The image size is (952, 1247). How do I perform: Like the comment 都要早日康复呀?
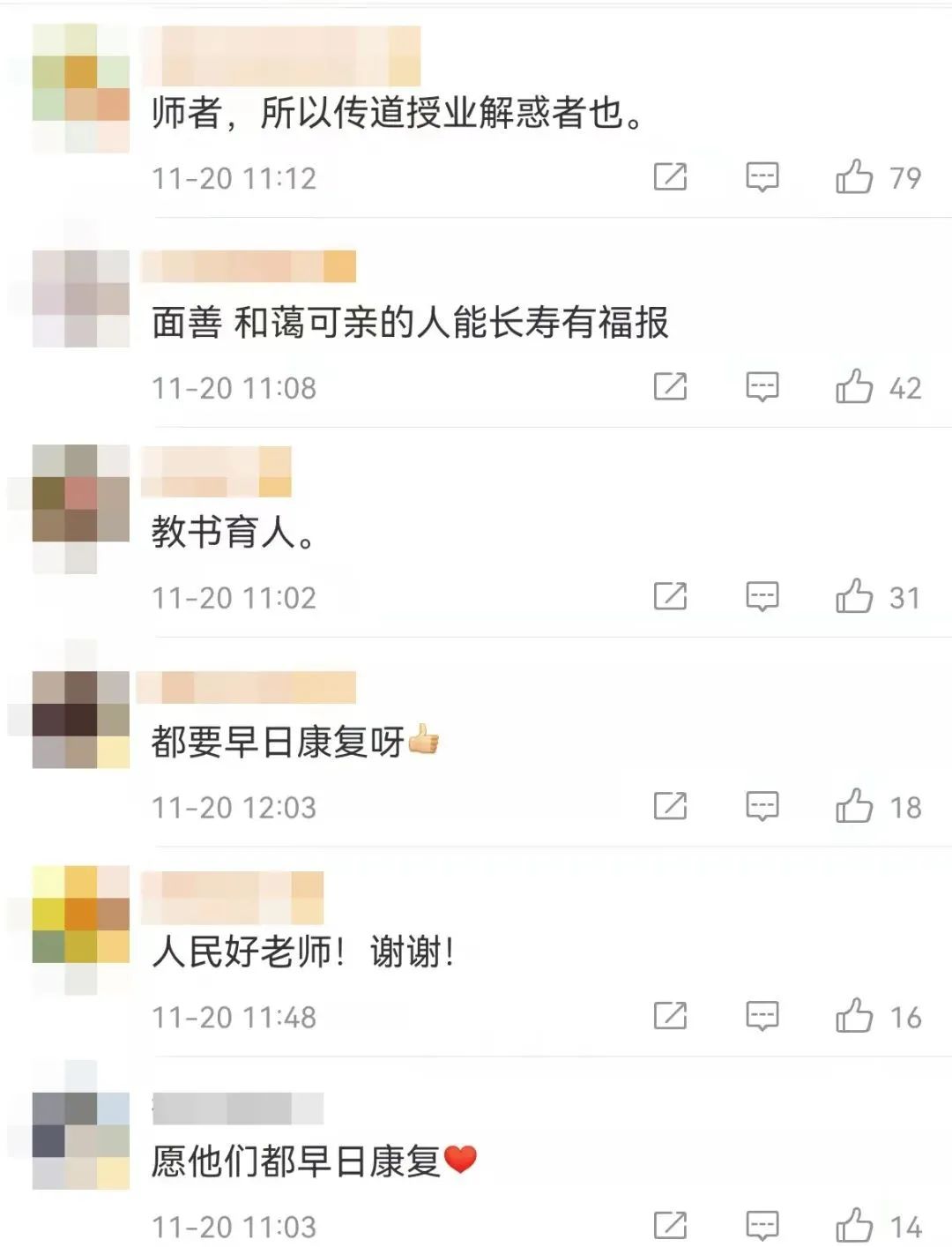[853, 806]
